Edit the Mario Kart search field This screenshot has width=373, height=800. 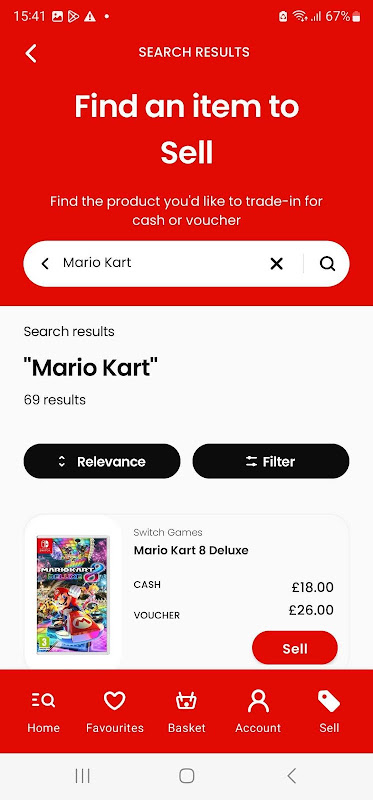tap(161, 263)
